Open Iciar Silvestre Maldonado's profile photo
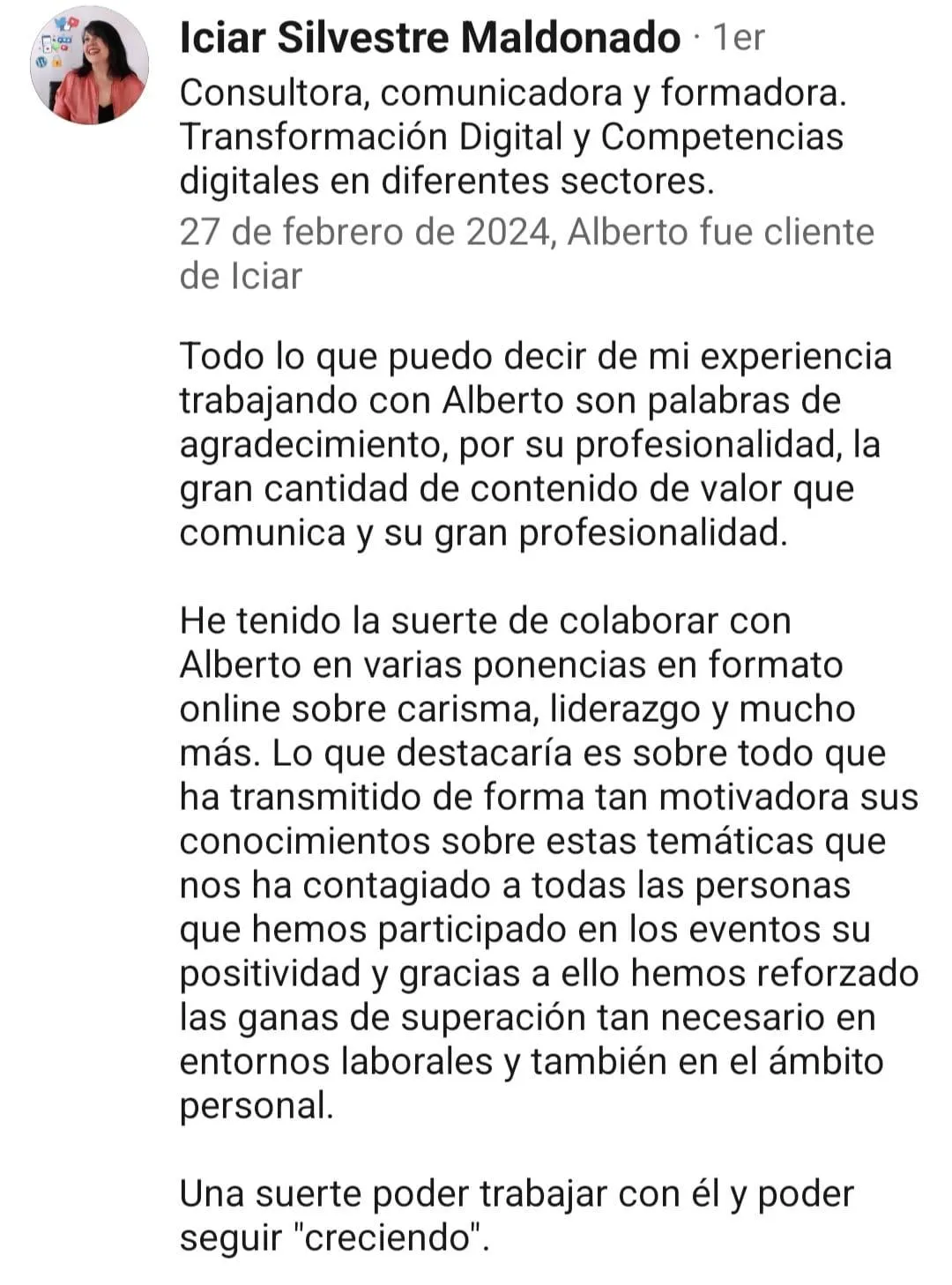Screen dimensions: 952x1285 coord(89,65)
